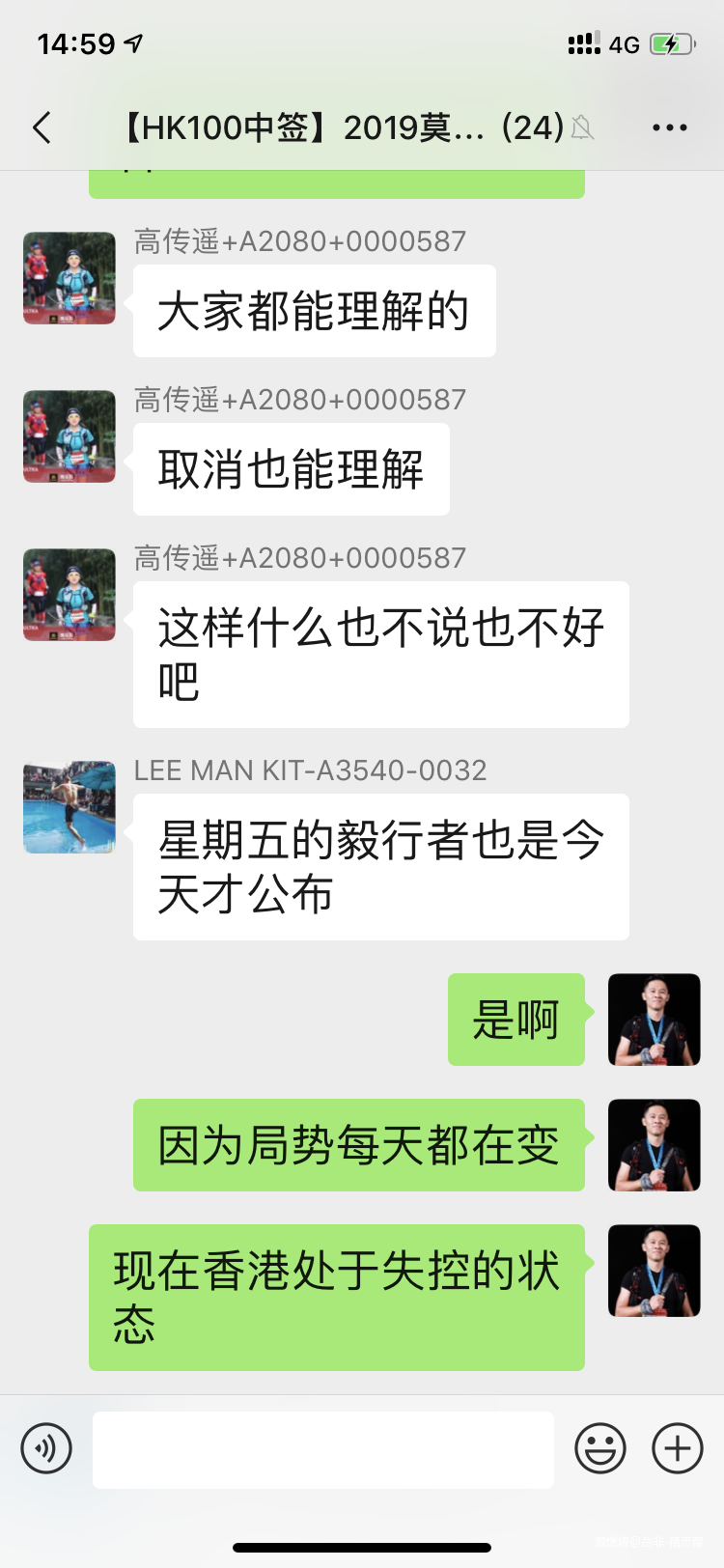Screen dimensions: 724x1568
Task: Switch to voice message input
Action: (46, 1448)
